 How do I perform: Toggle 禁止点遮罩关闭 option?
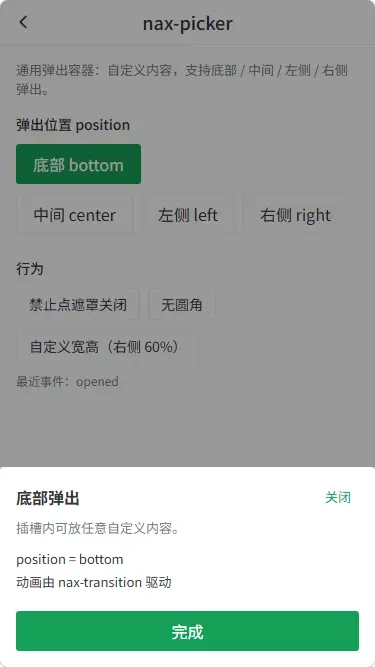coord(78,305)
